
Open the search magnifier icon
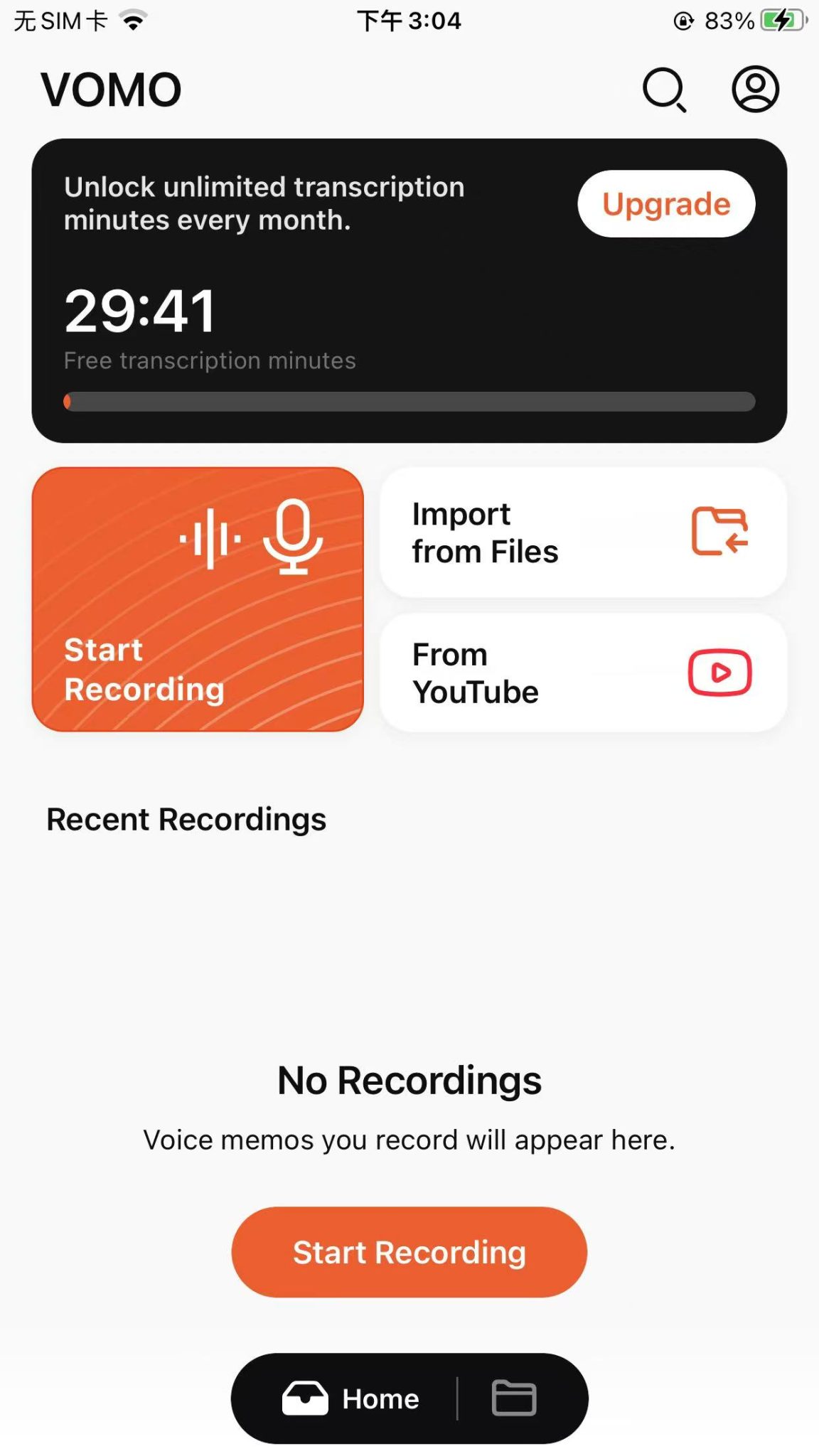point(665,89)
